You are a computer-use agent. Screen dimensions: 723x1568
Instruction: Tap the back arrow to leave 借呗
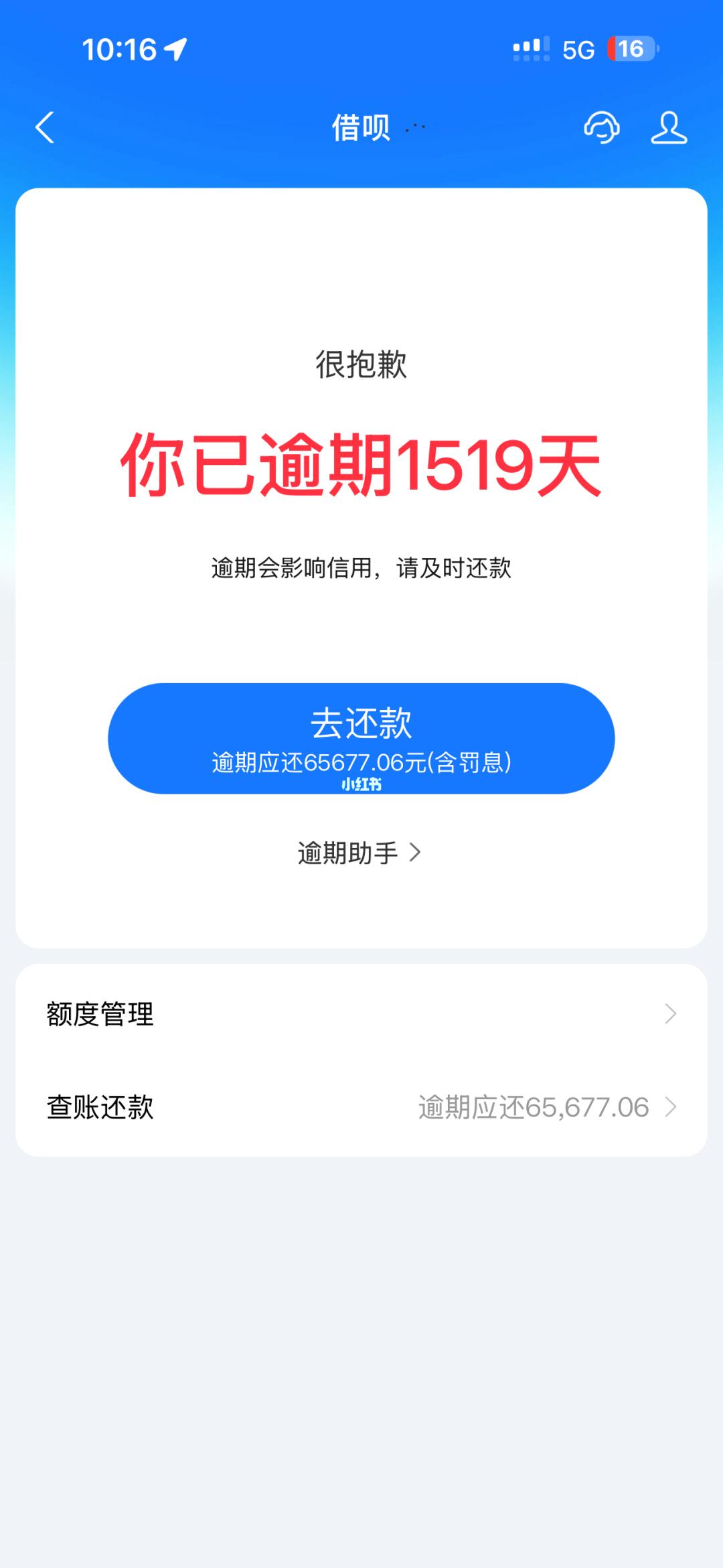pos(44,129)
